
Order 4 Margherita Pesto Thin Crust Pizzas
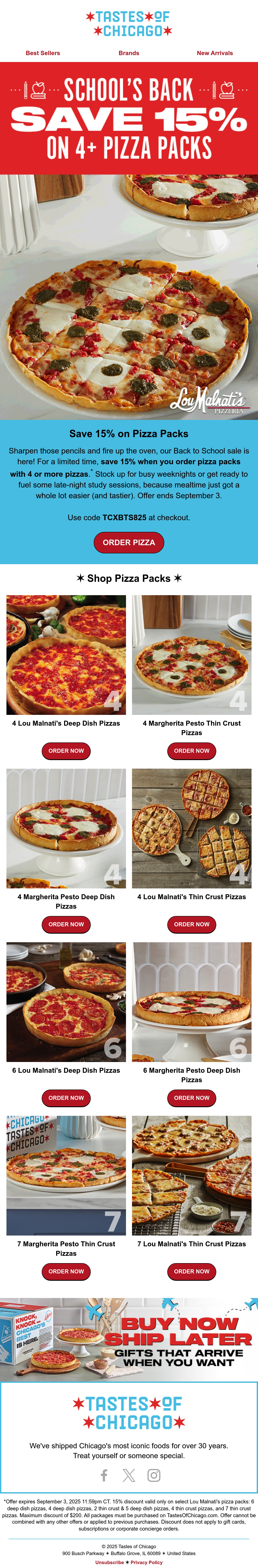pyautogui.click(x=192, y=751)
